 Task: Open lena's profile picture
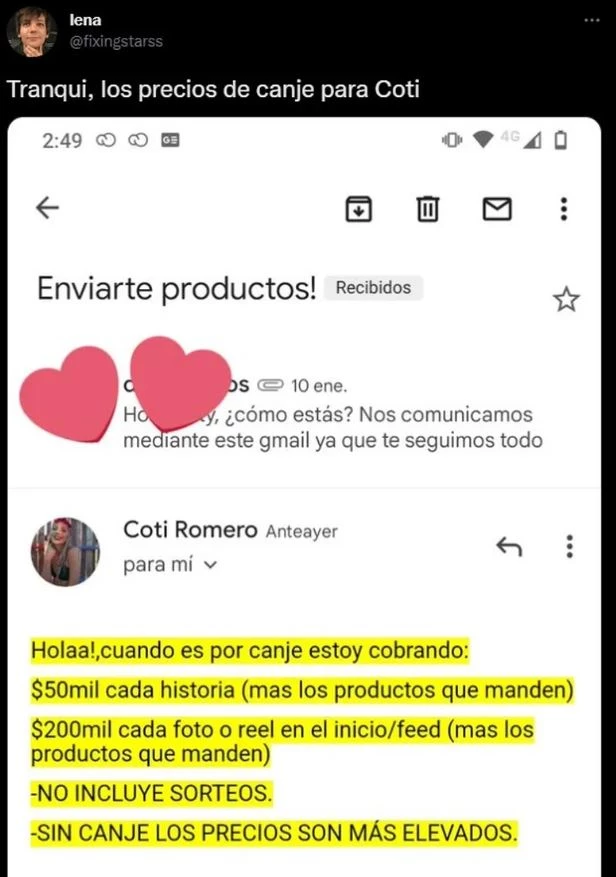pyautogui.click(x=31, y=31)
